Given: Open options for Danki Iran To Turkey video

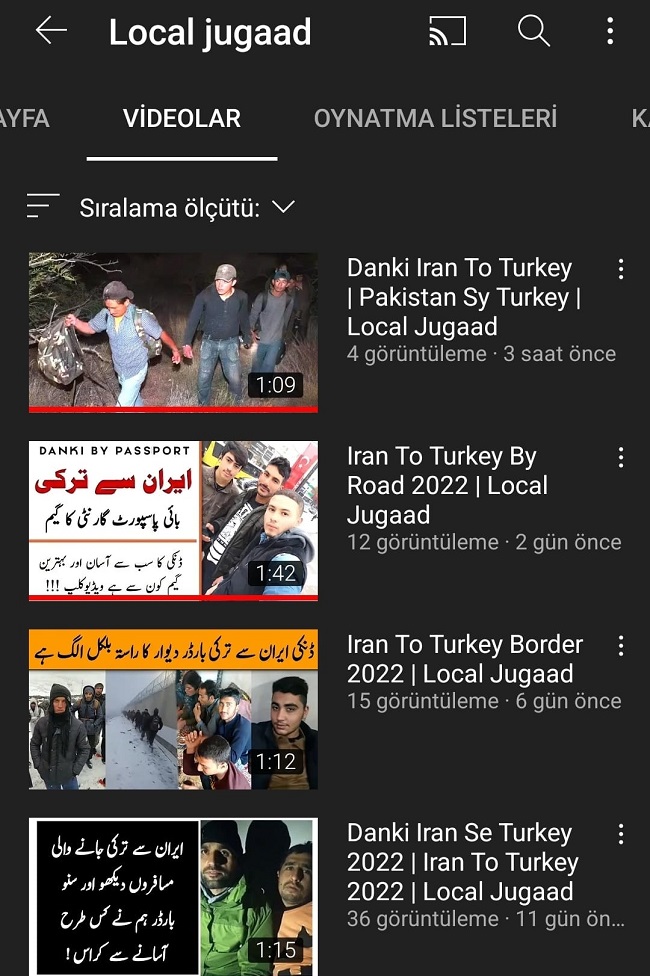Looking at the screenshot, I should tap(621, 268).
